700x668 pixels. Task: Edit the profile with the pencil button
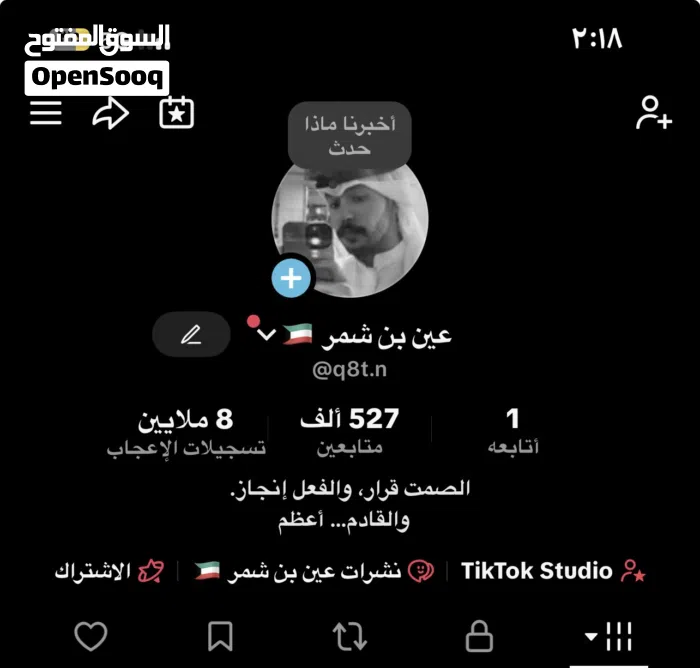pos(191,336)
